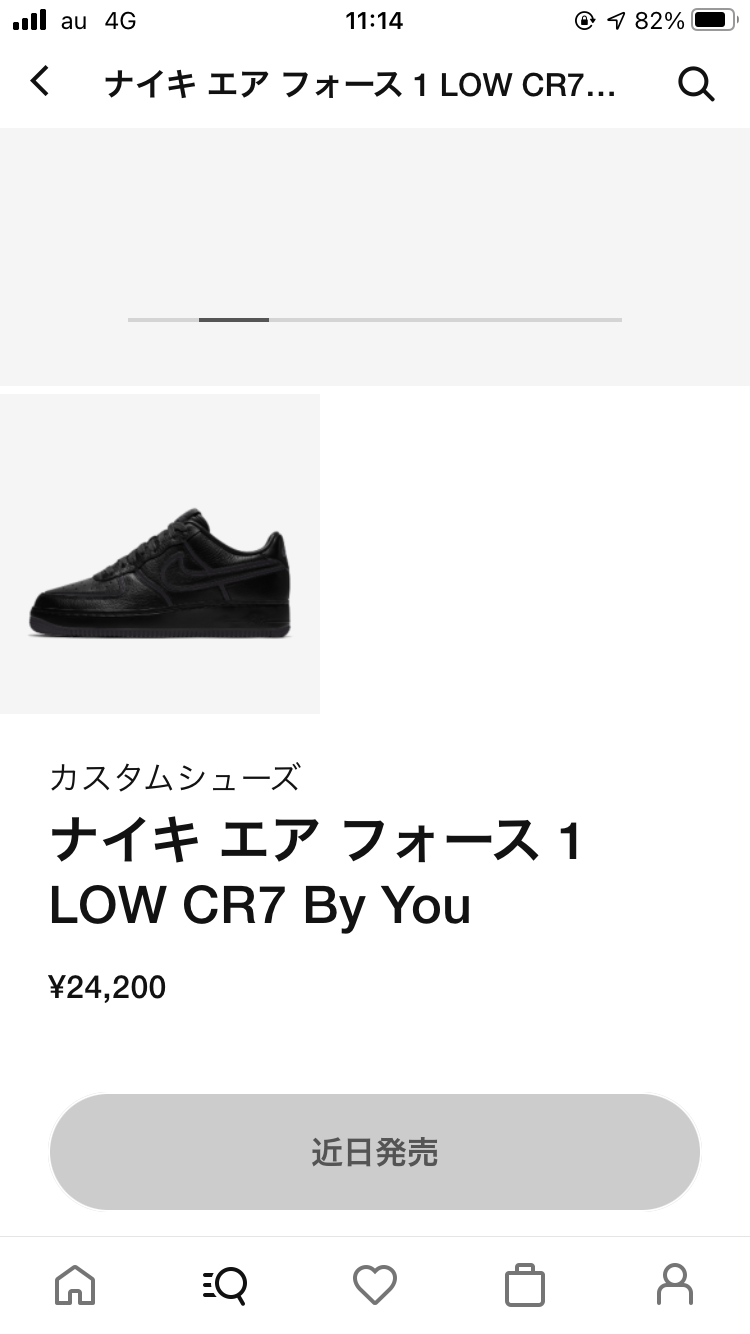Select the black Air Force 1 thumbnail
The height and width of the screenshot is (1334, 750).
pyautogui.click(x=160, y=553)
